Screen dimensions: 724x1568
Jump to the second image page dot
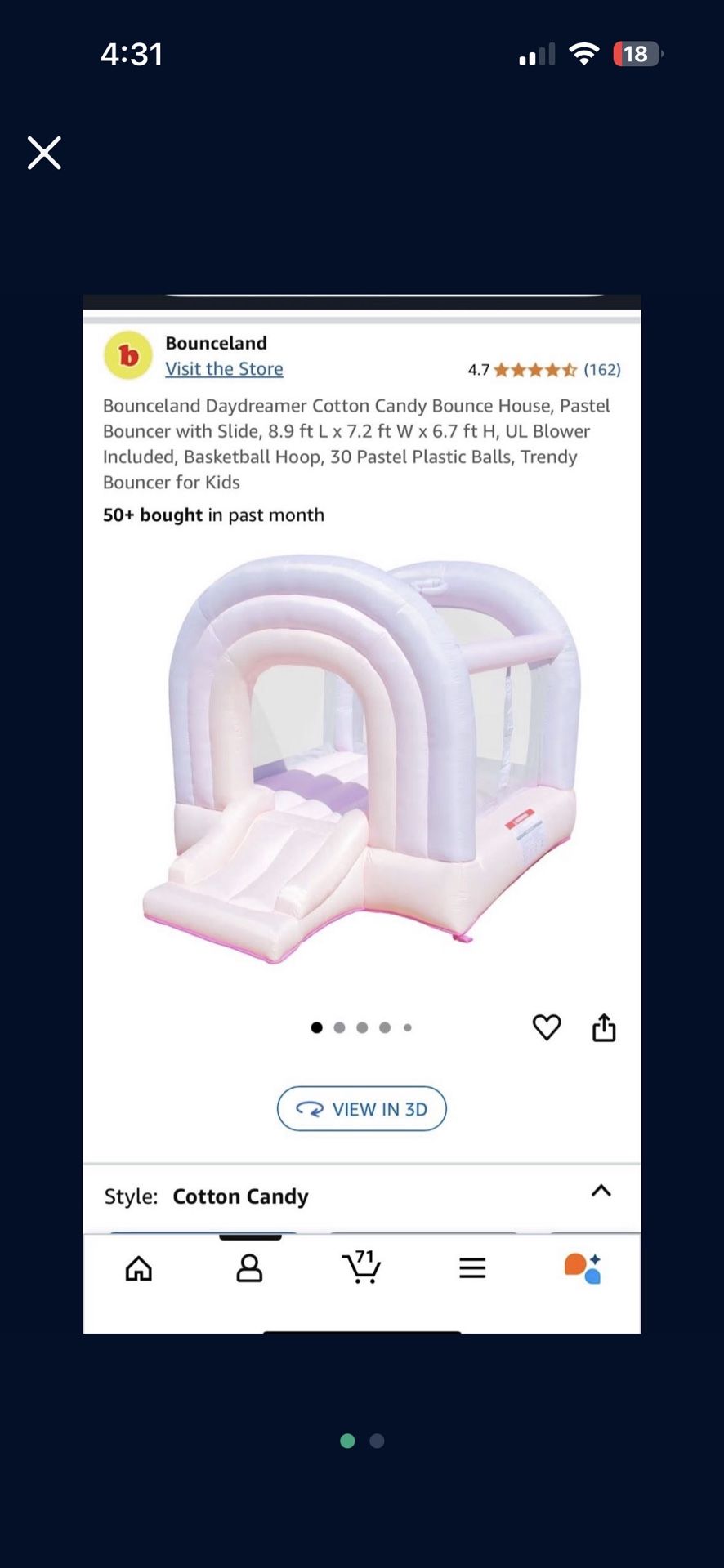(377, 1441)
